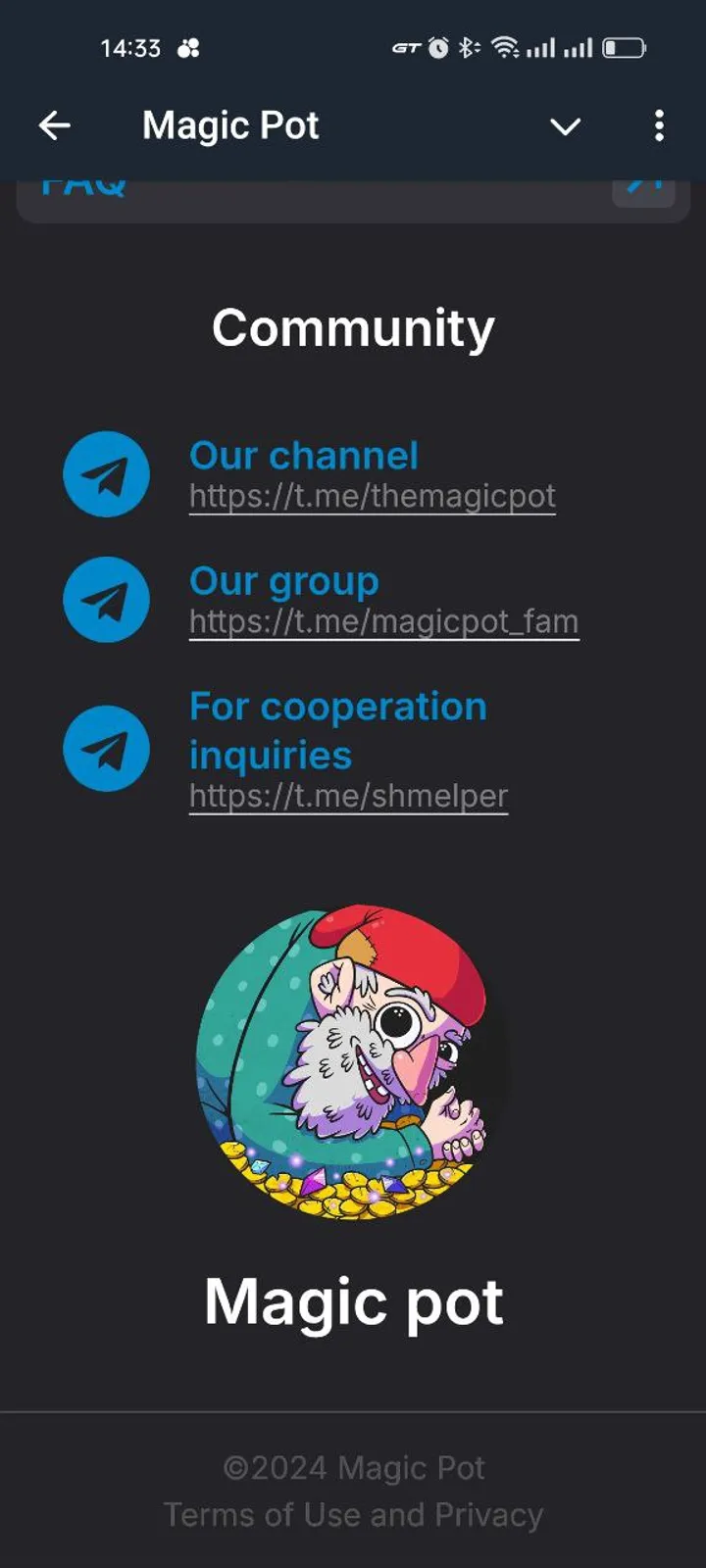Tap the Bluetooth icon in the status bar
The image size is (706, 1568).
(468, 46)
